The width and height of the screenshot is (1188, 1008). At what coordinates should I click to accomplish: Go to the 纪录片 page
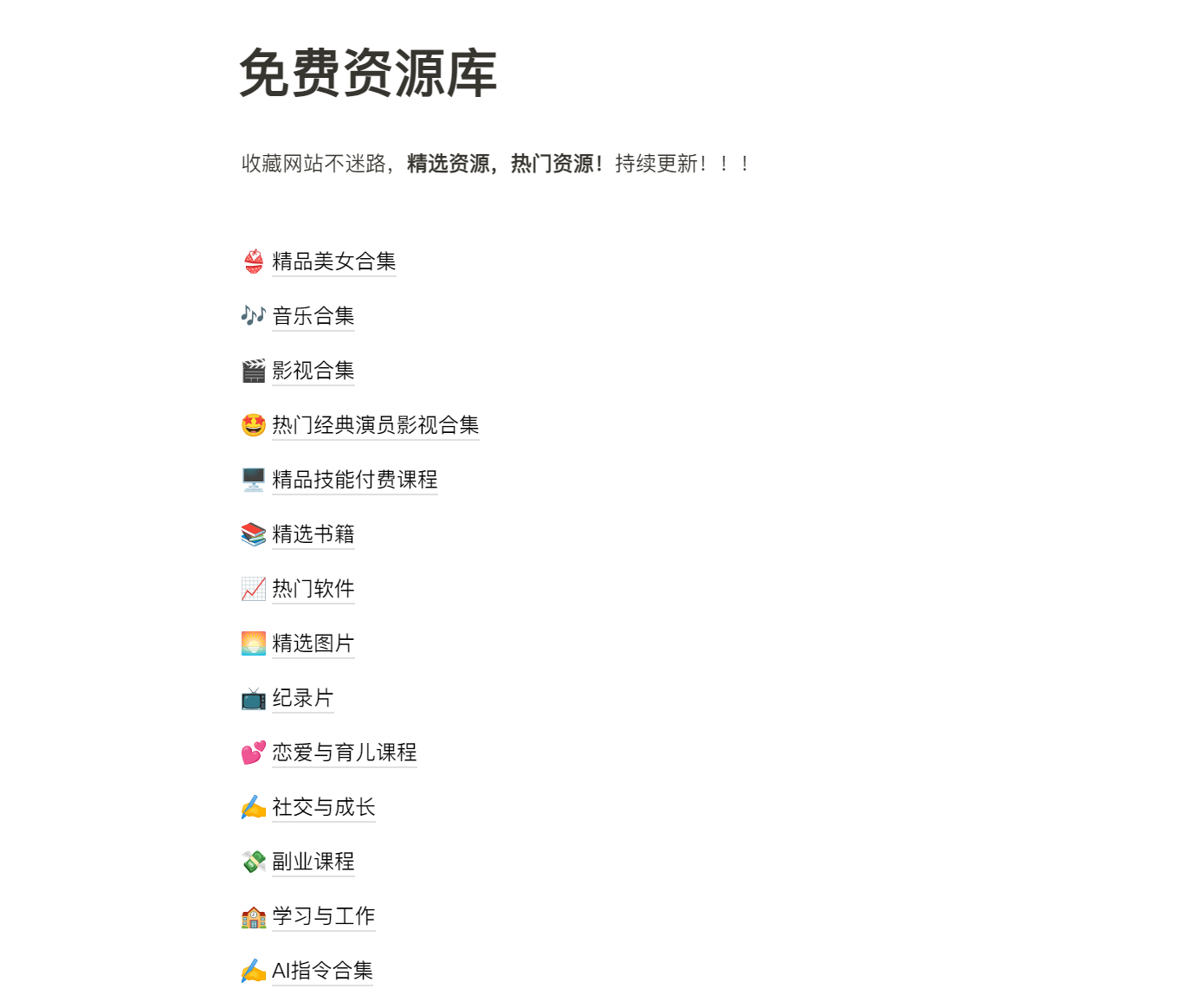[302, 698]
